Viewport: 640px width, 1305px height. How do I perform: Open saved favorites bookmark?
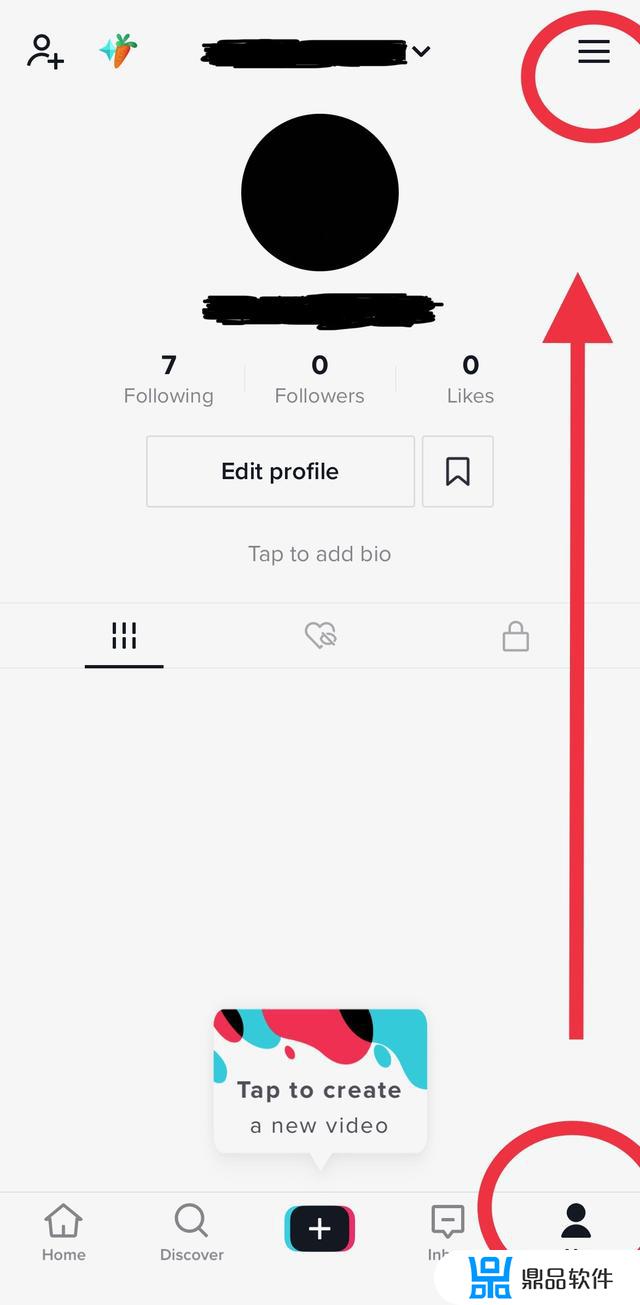pyautogui.click(x=458, y=471)
